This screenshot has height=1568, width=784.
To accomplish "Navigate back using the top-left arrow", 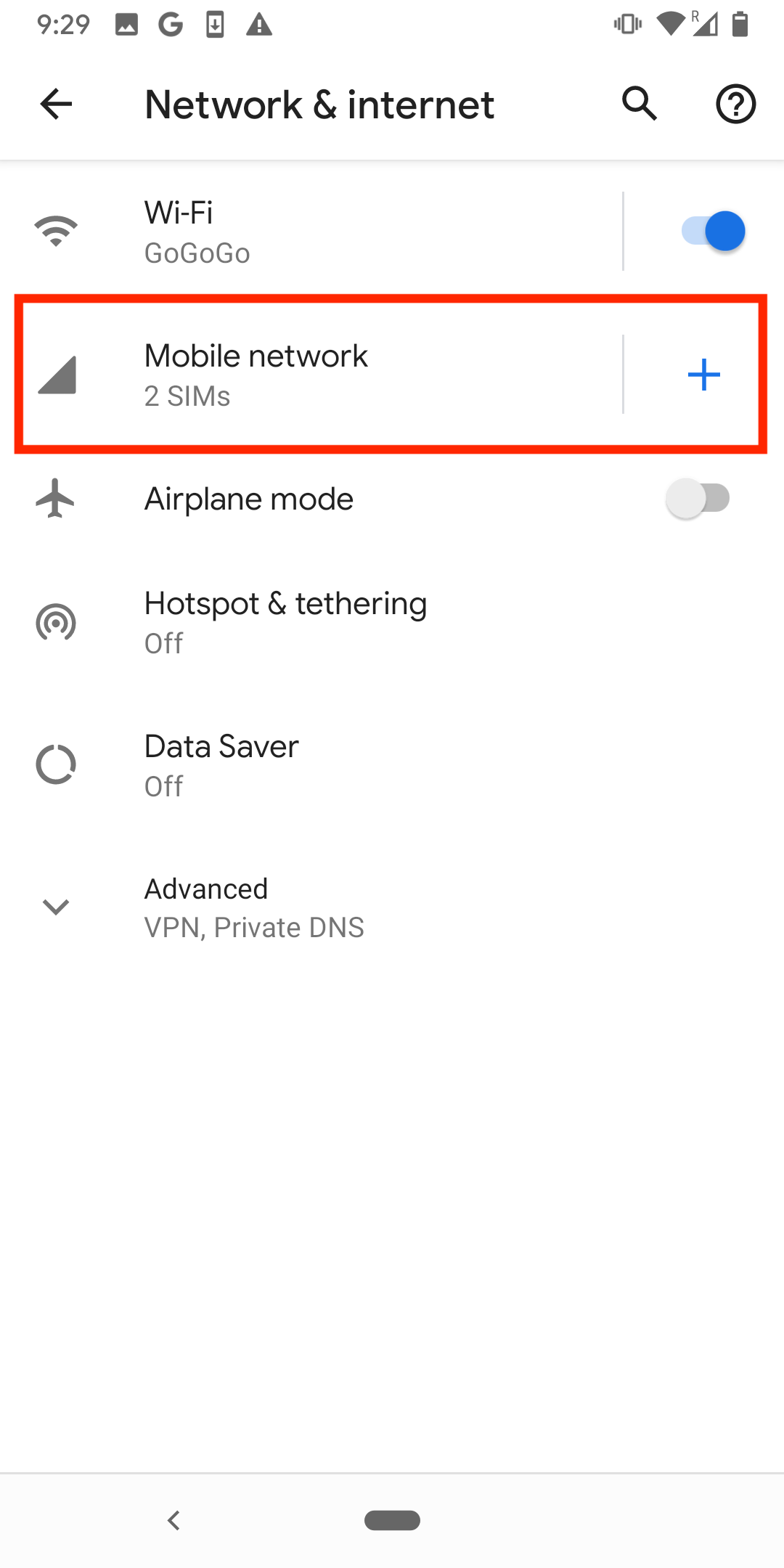I will [x=54, y=104].
